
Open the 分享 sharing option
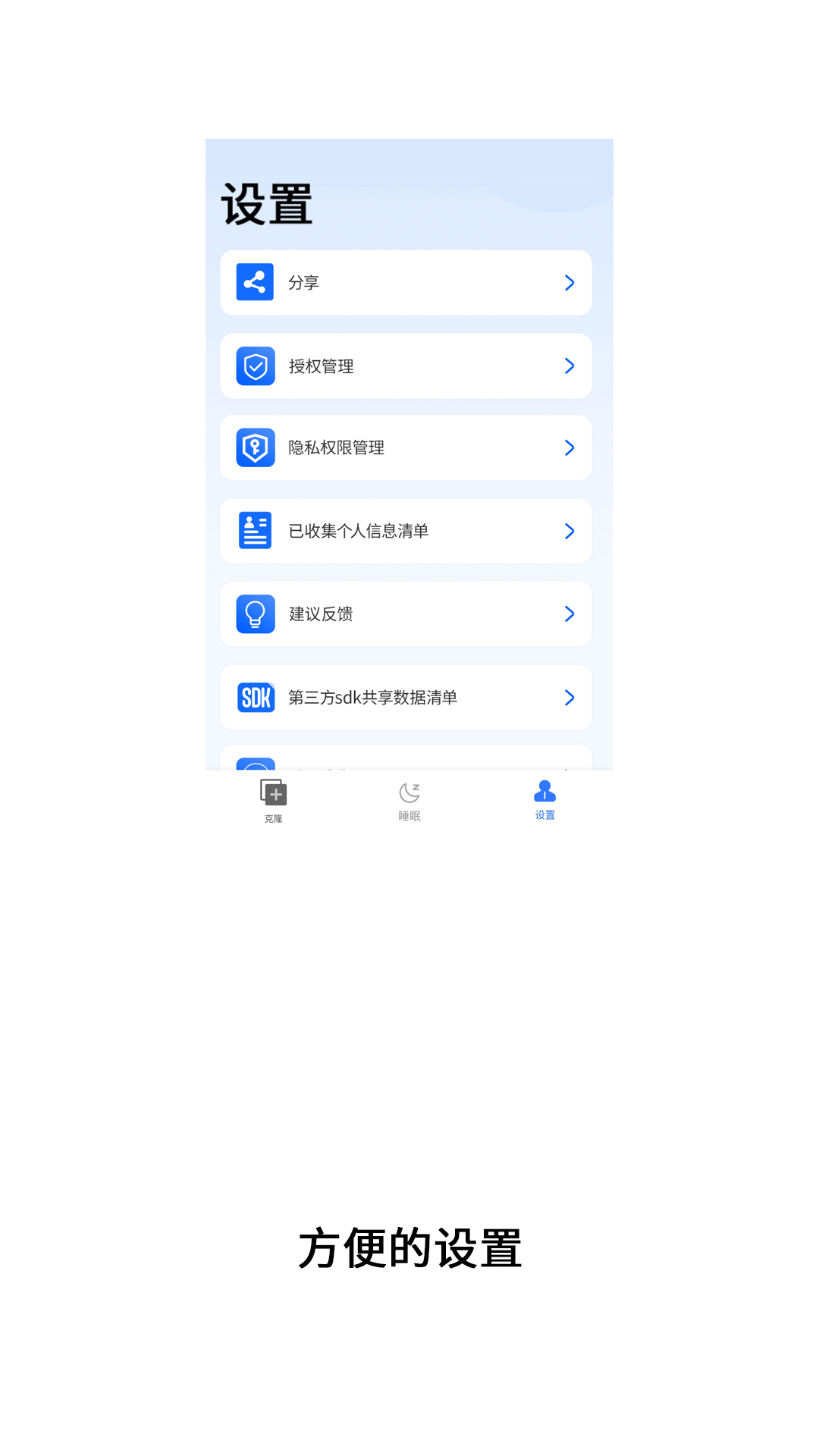[405, 282]
